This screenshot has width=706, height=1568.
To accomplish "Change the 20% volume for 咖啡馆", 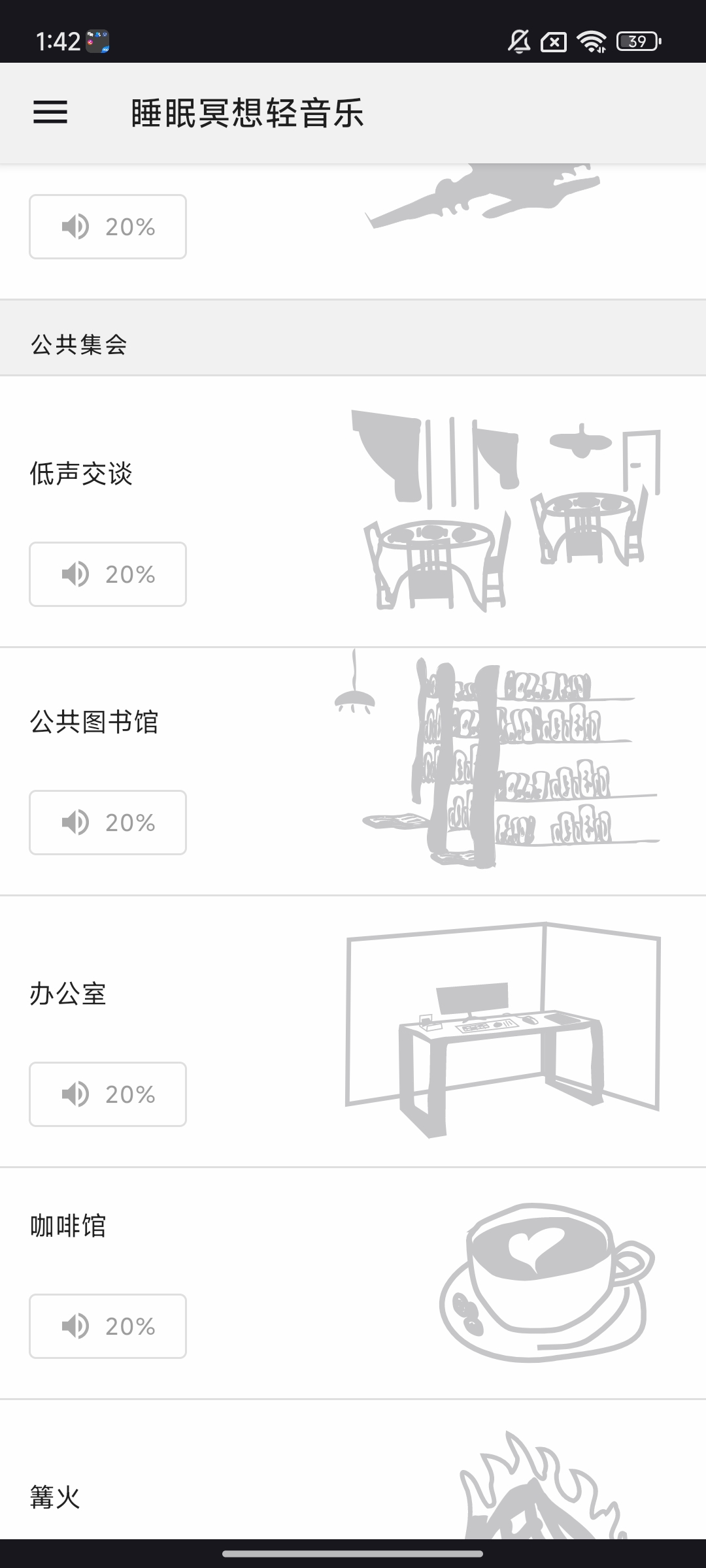I will 108,1326.
